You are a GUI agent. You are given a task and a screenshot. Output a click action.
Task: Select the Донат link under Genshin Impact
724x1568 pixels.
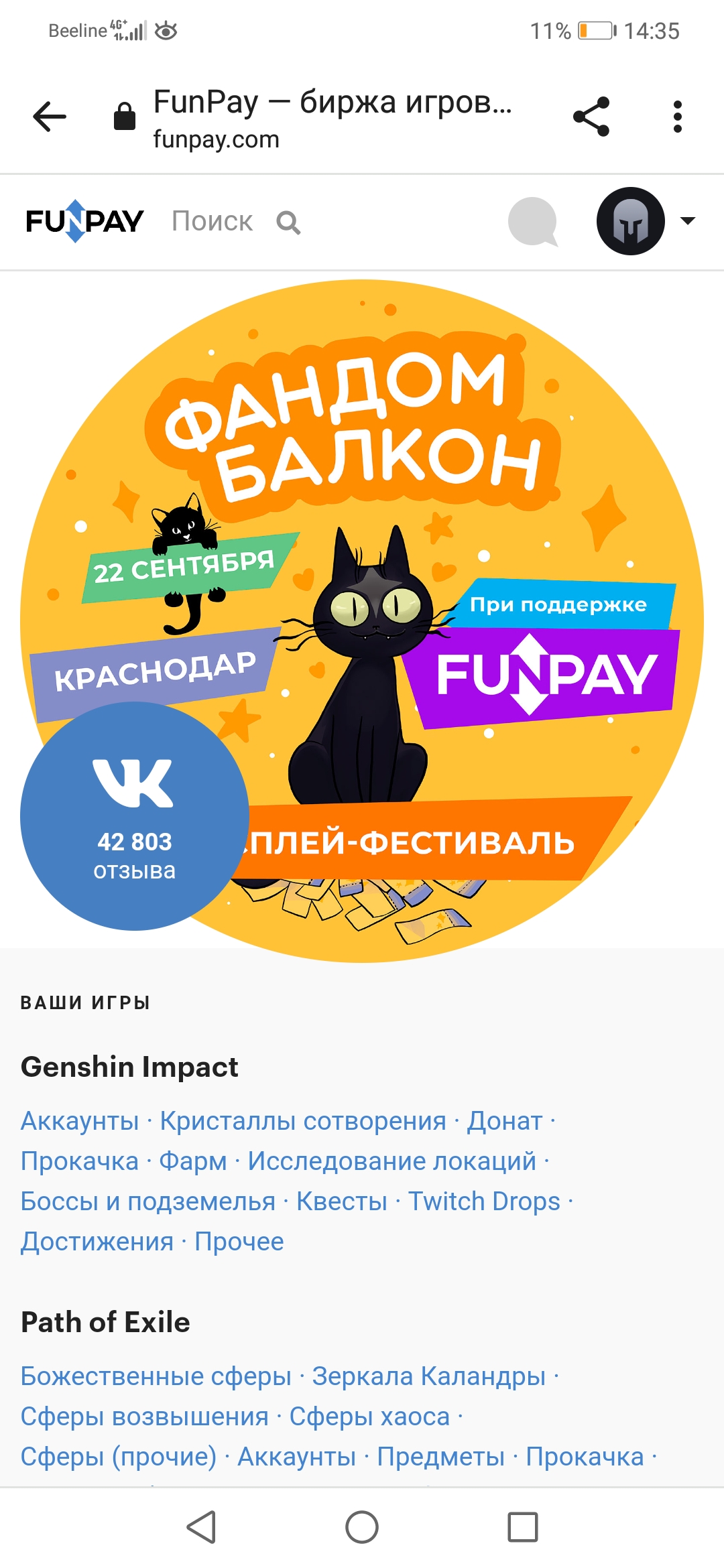[x=505, y=1121]
